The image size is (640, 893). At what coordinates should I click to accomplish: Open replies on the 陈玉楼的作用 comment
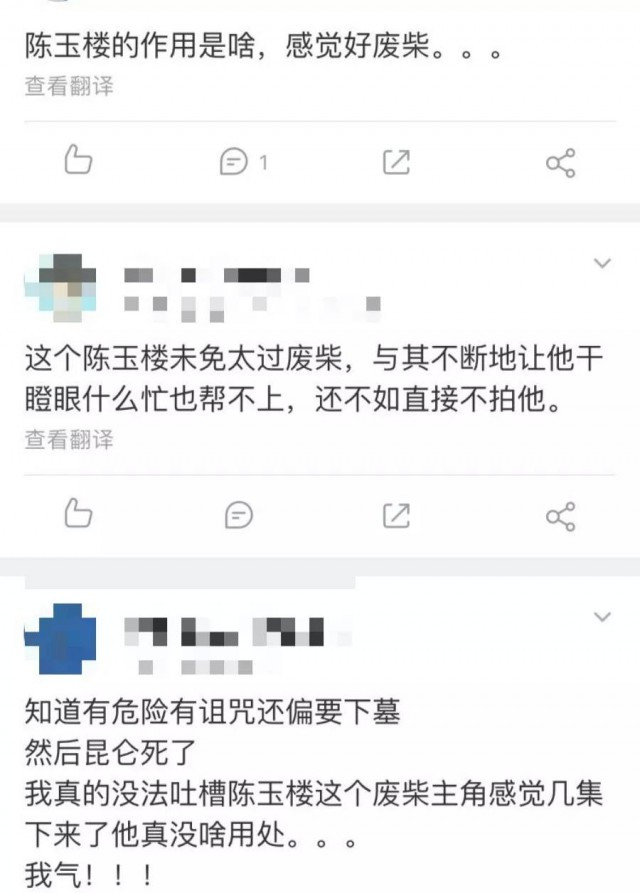pos(242,161)
